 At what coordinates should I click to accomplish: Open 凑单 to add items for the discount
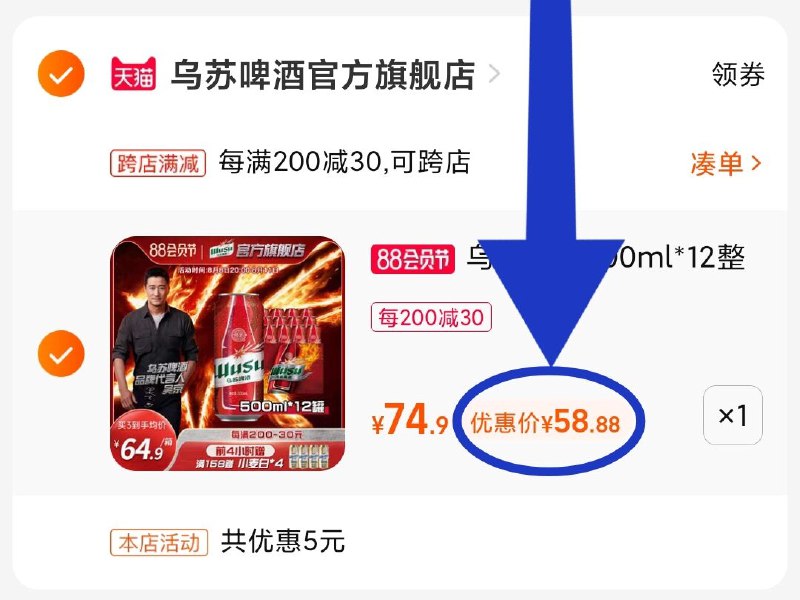[x=725, y=163]
